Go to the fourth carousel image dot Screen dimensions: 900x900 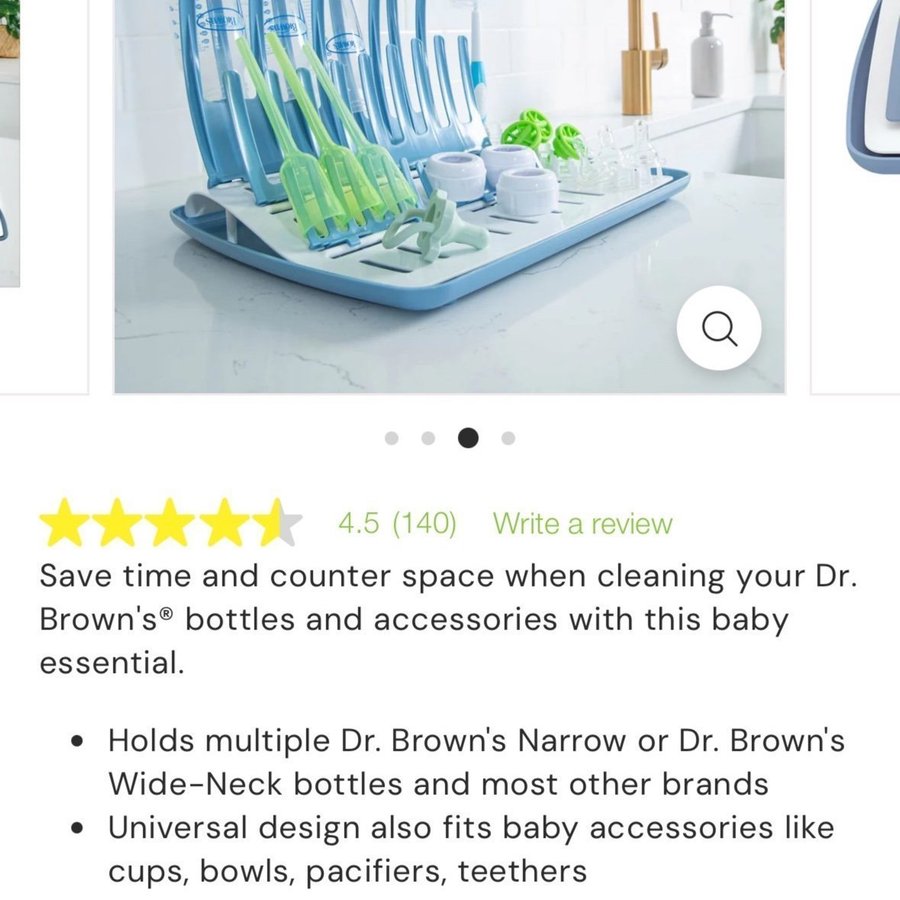point(508,438)
